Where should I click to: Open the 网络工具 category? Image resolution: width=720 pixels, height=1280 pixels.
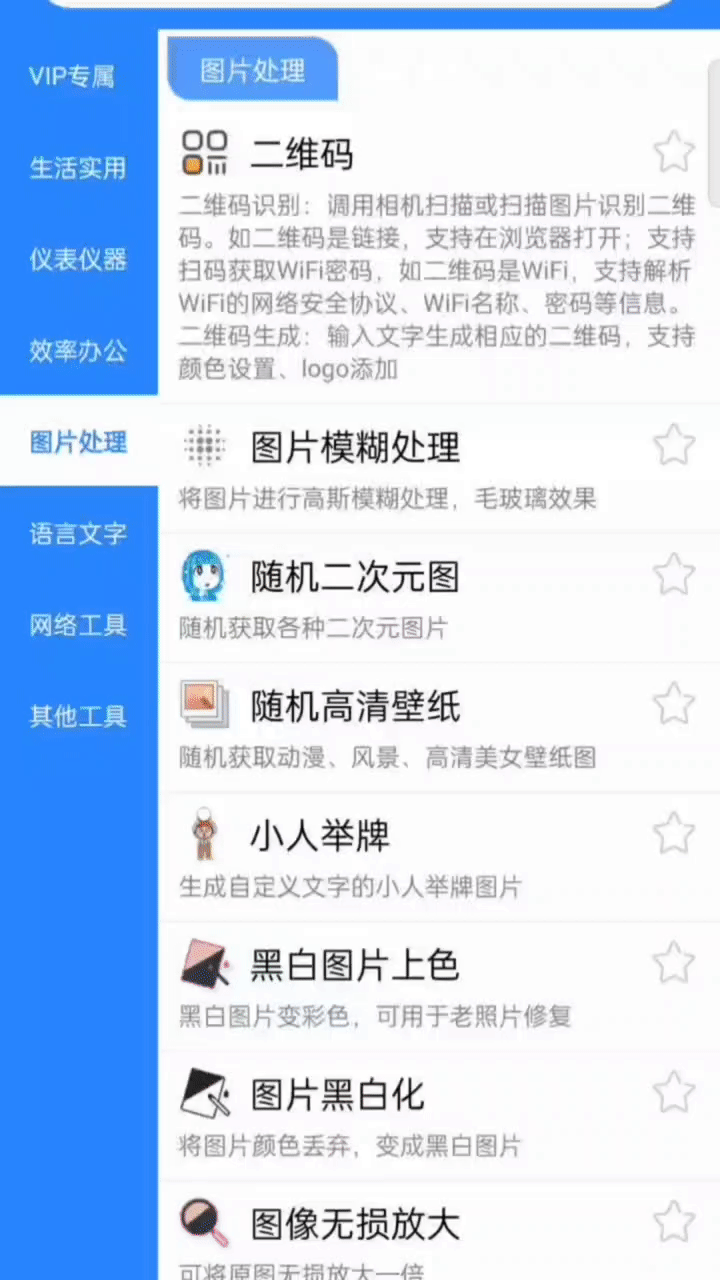click(78, 625)
